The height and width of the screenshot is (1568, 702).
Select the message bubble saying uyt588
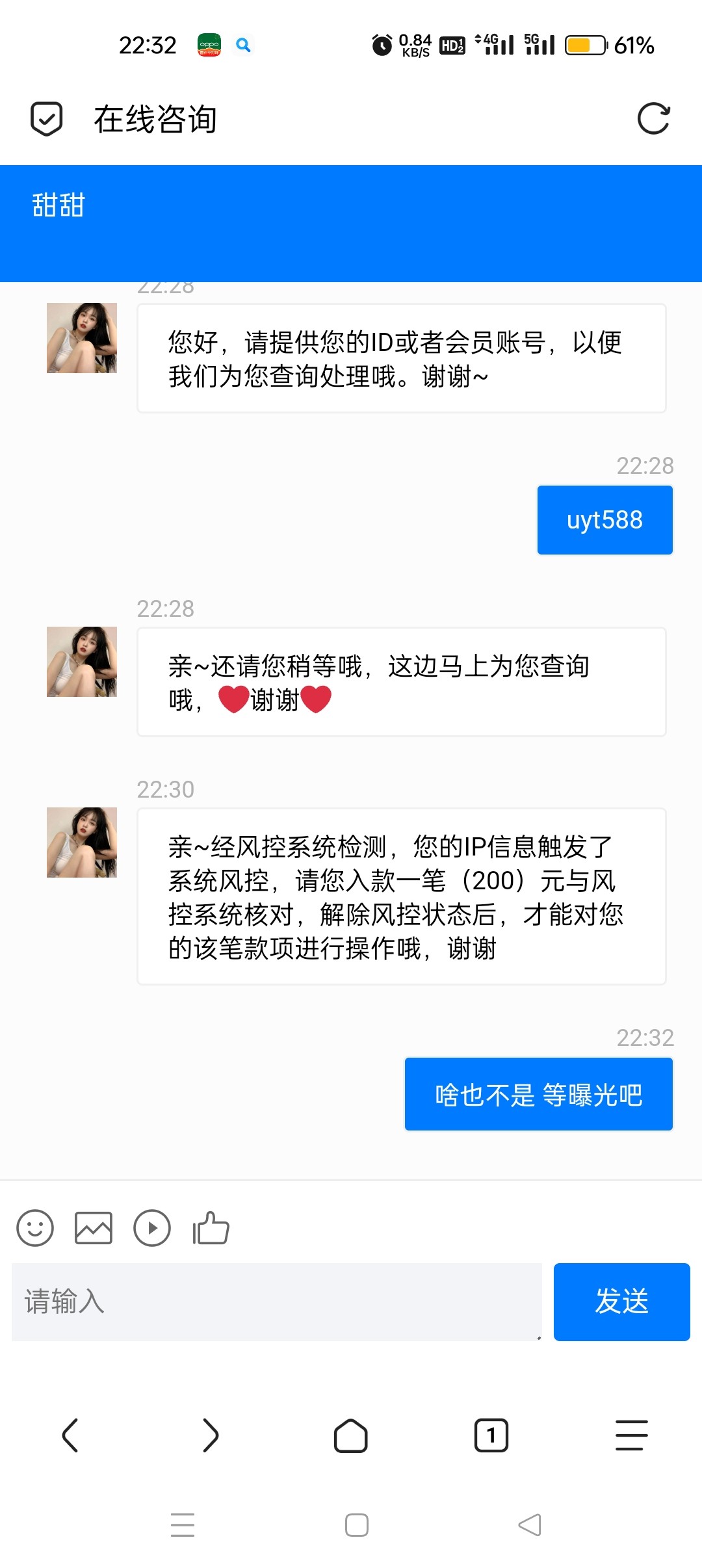(x=604, y=519)
